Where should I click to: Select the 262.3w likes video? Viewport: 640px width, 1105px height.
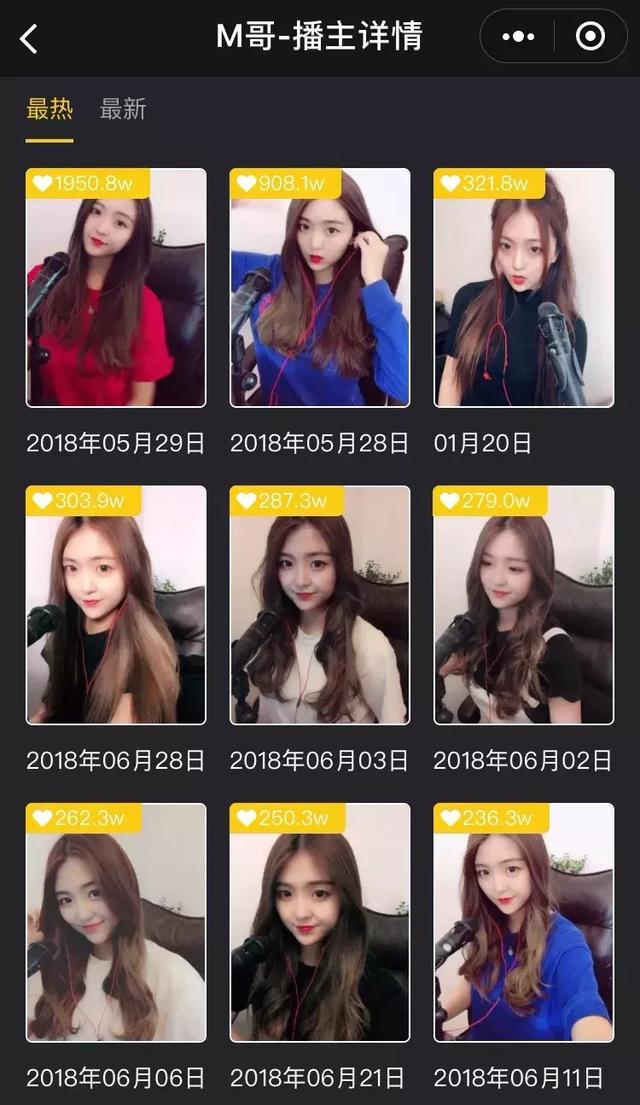pos(116,923)
